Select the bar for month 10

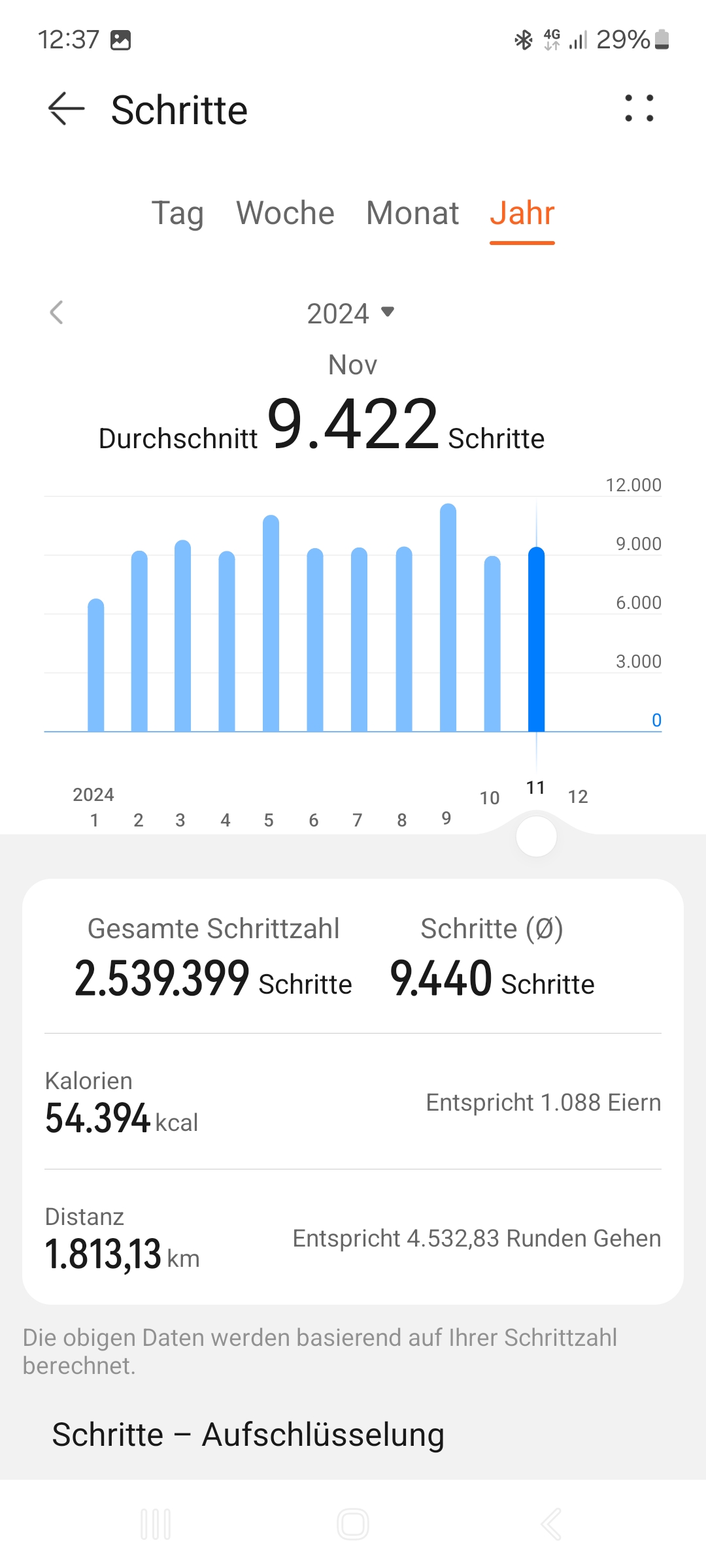492,644
